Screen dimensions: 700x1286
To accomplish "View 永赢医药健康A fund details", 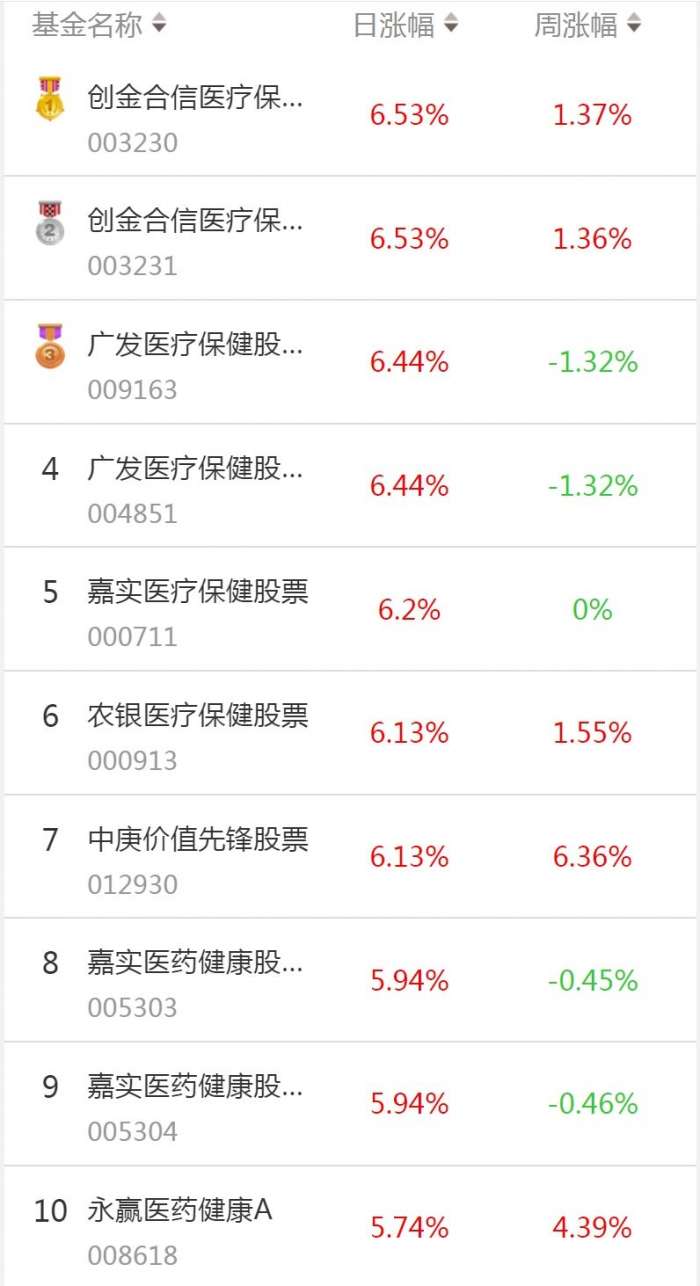I will [x=180, y=1211].
